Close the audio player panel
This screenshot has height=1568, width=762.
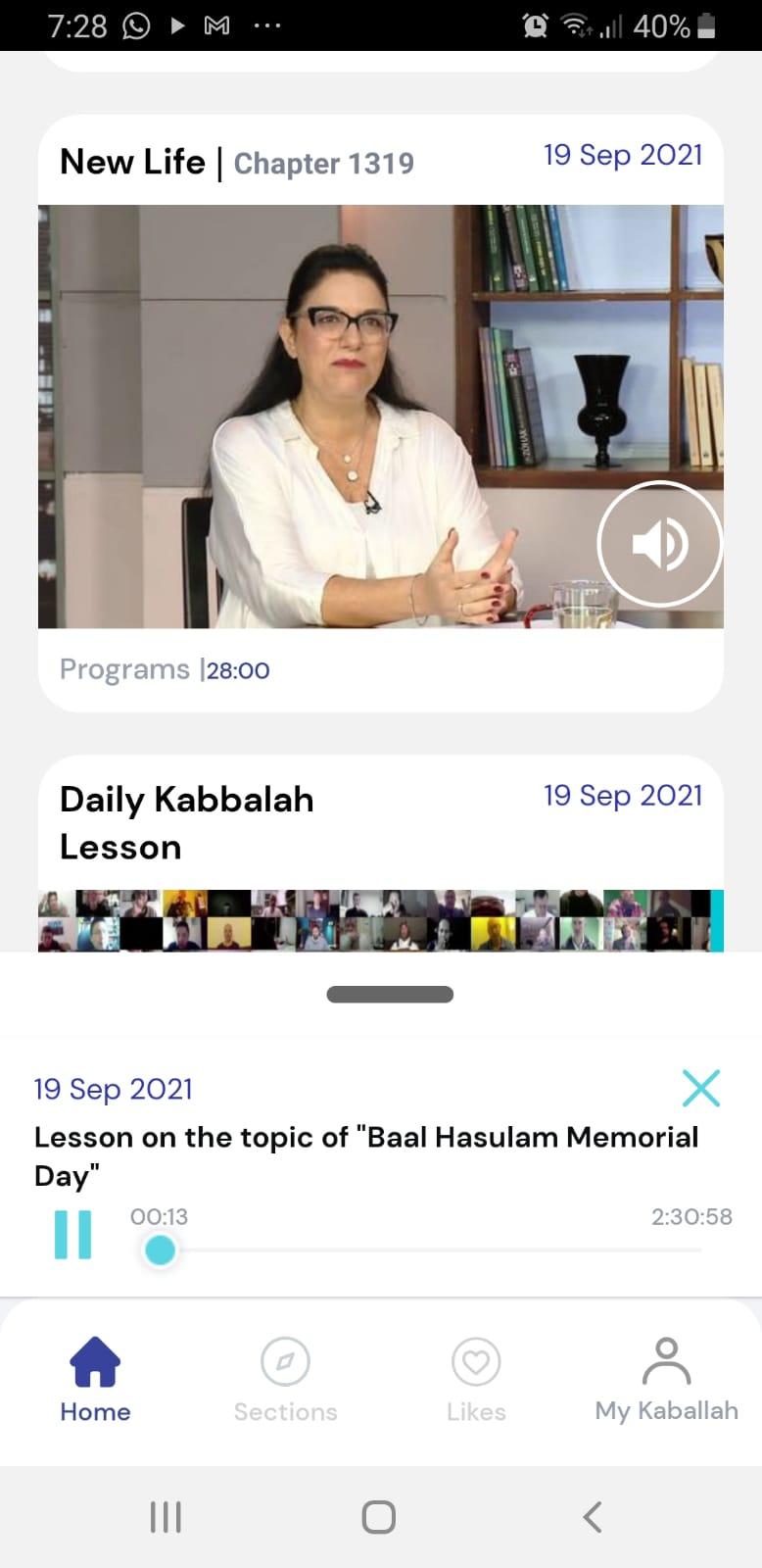[700, 1088]
